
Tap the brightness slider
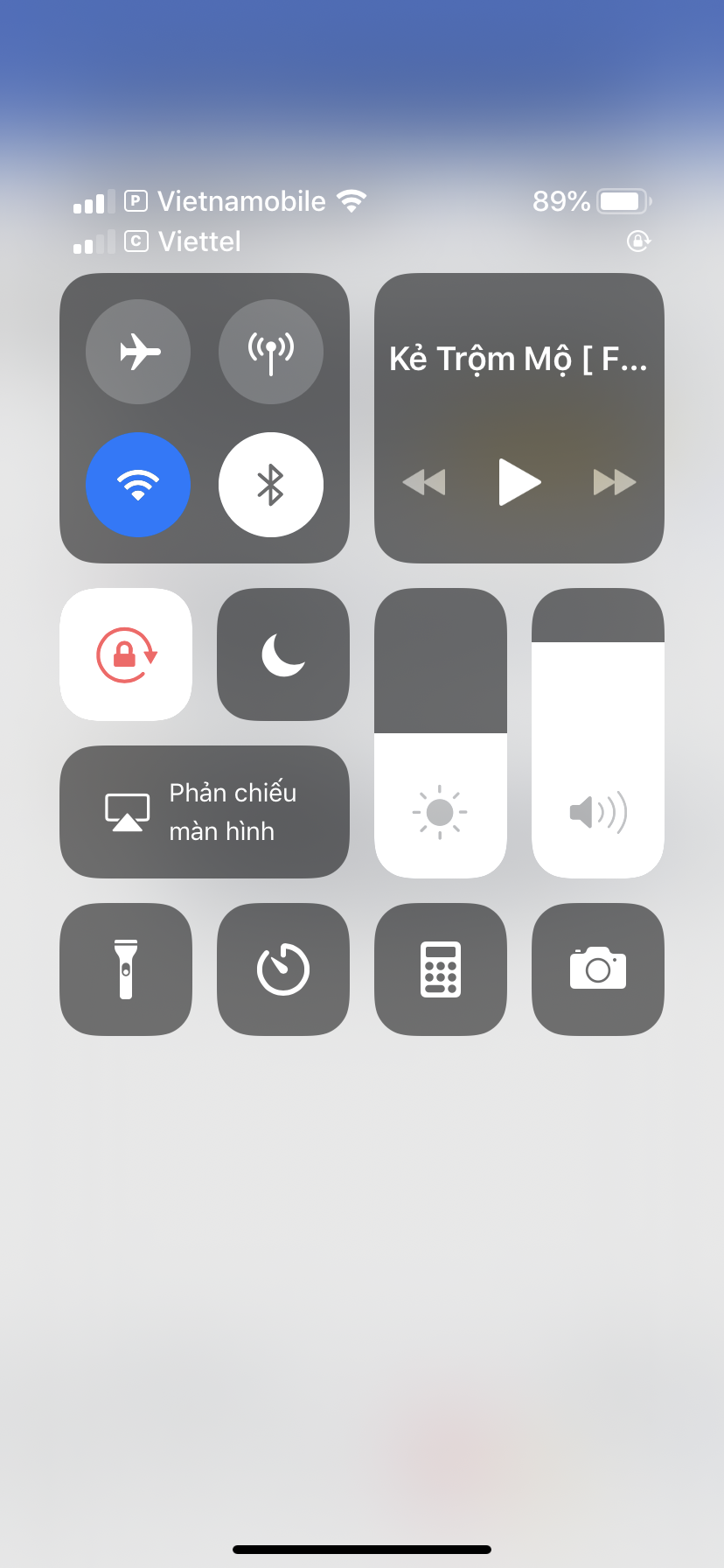[x=441, y=733]
